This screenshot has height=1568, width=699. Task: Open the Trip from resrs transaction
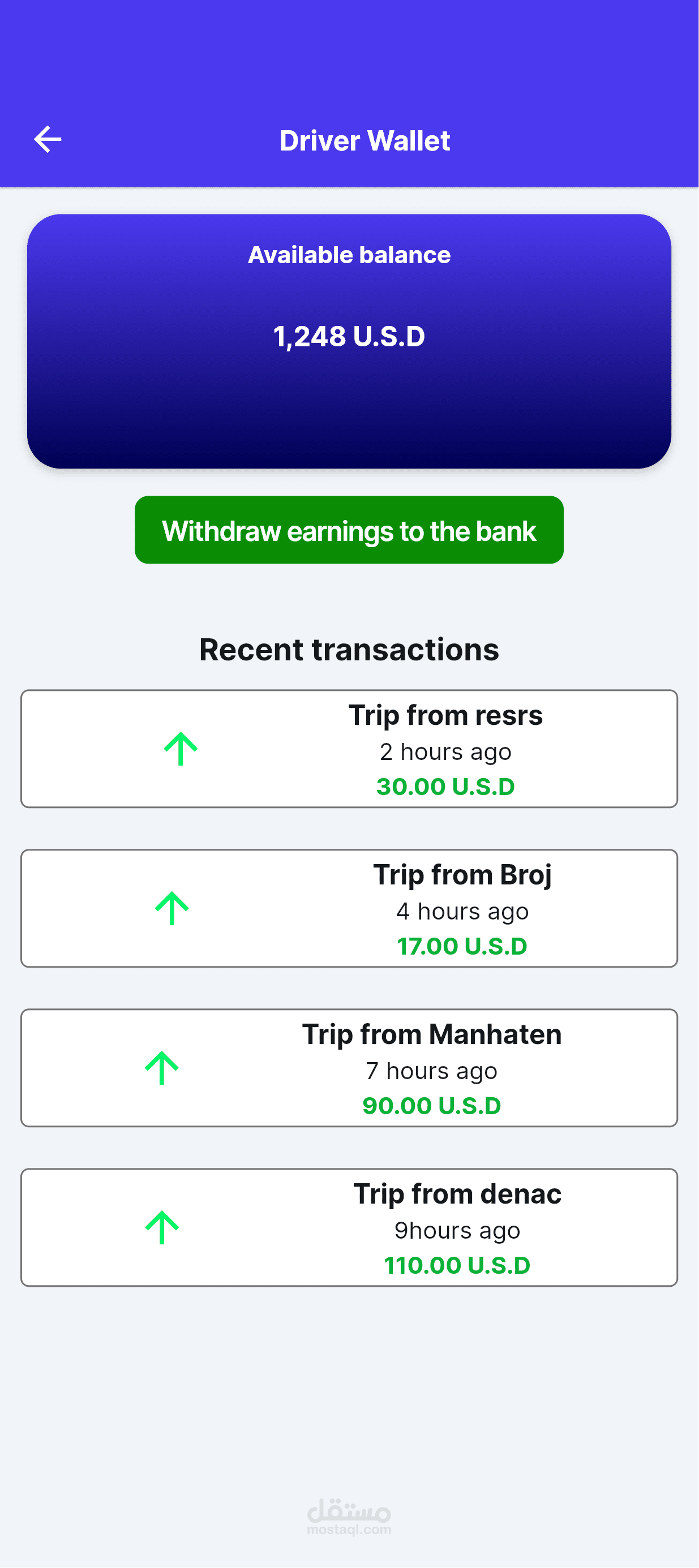[x=349, y=749]
